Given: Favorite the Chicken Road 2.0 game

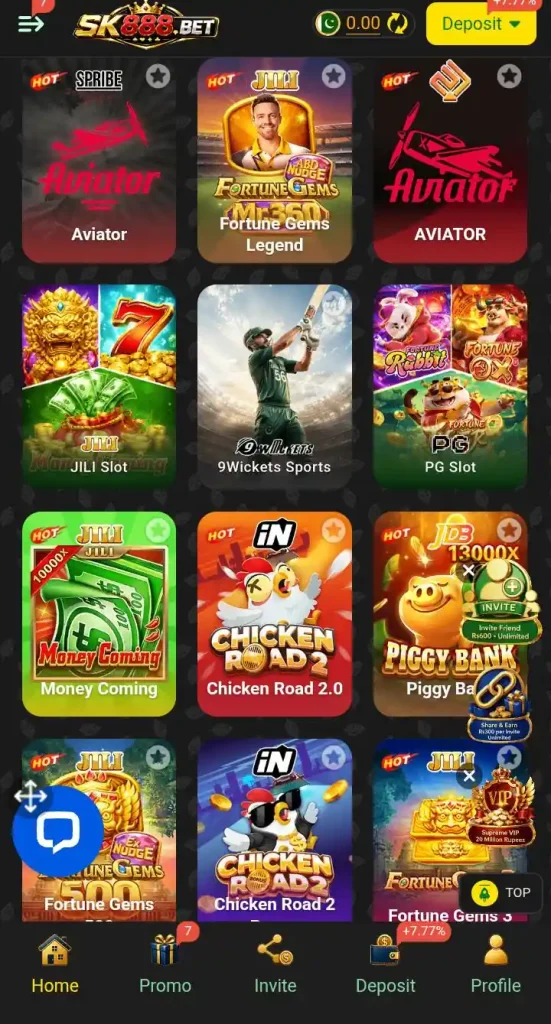Looking at the screenshot, I should click(334, 531).
